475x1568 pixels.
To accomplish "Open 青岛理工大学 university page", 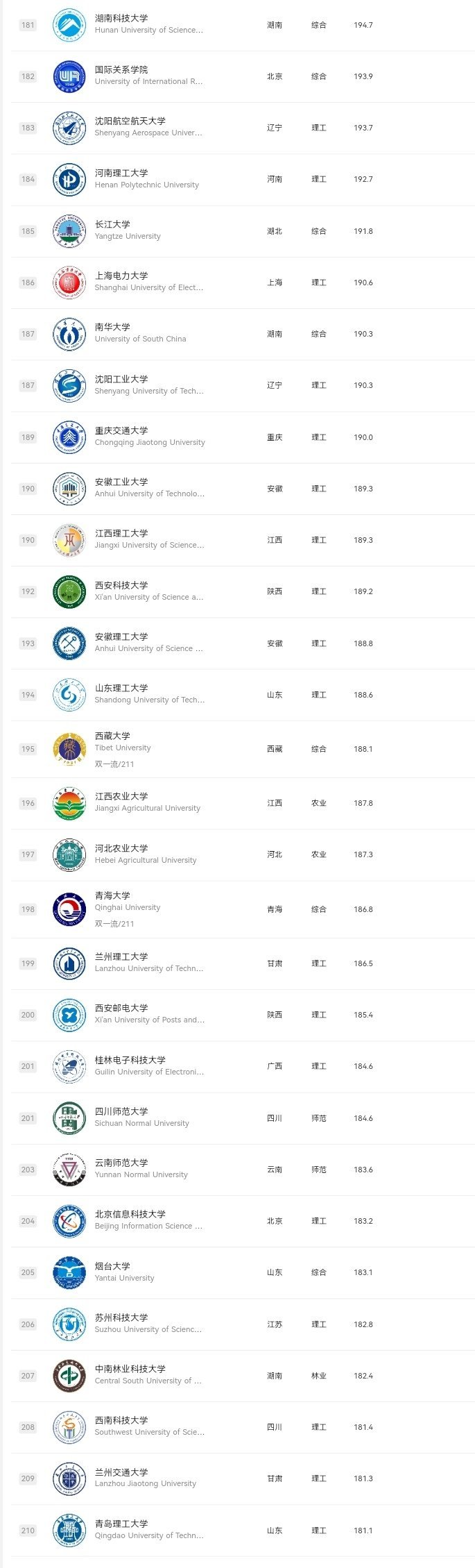I will [x=121, y=1524].
